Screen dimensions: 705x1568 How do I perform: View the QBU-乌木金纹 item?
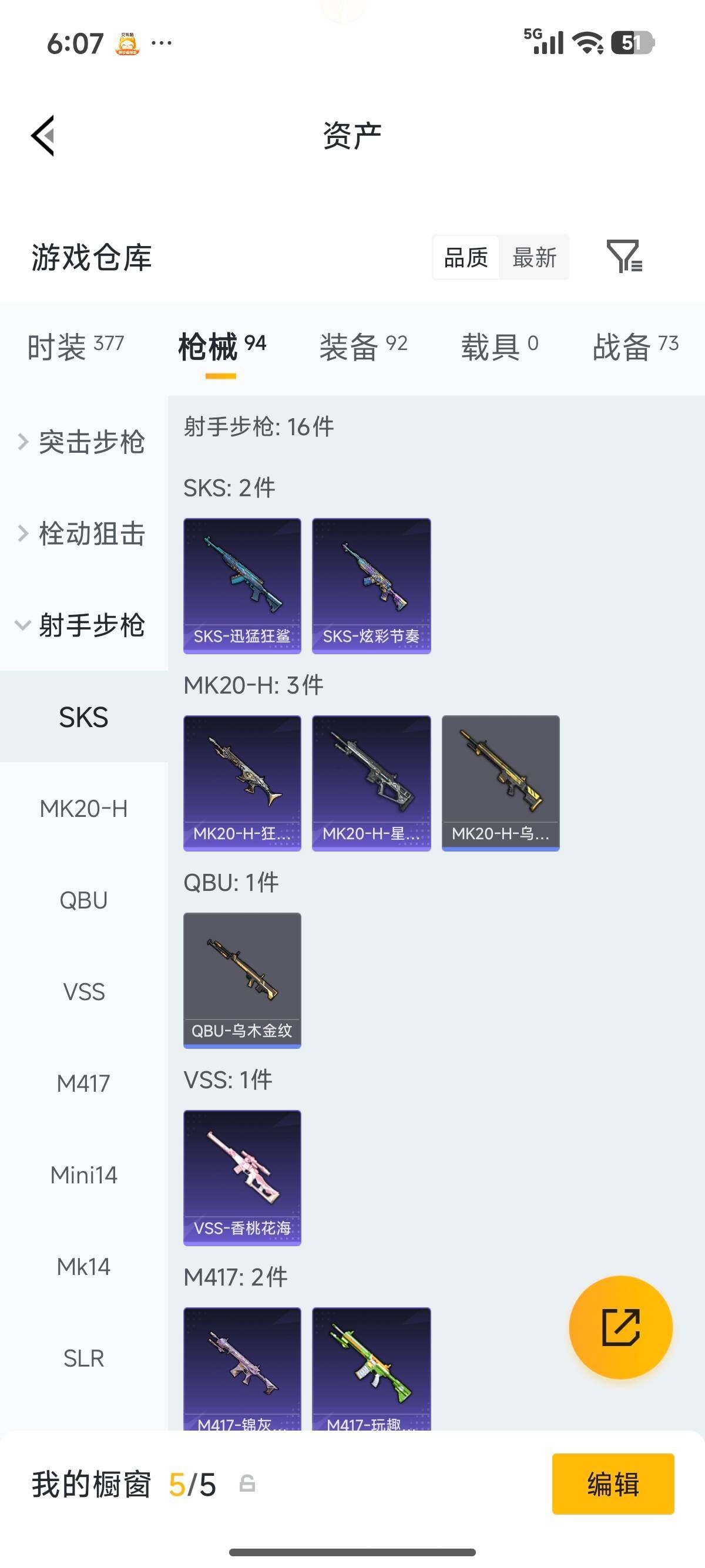tap(242, 980)
